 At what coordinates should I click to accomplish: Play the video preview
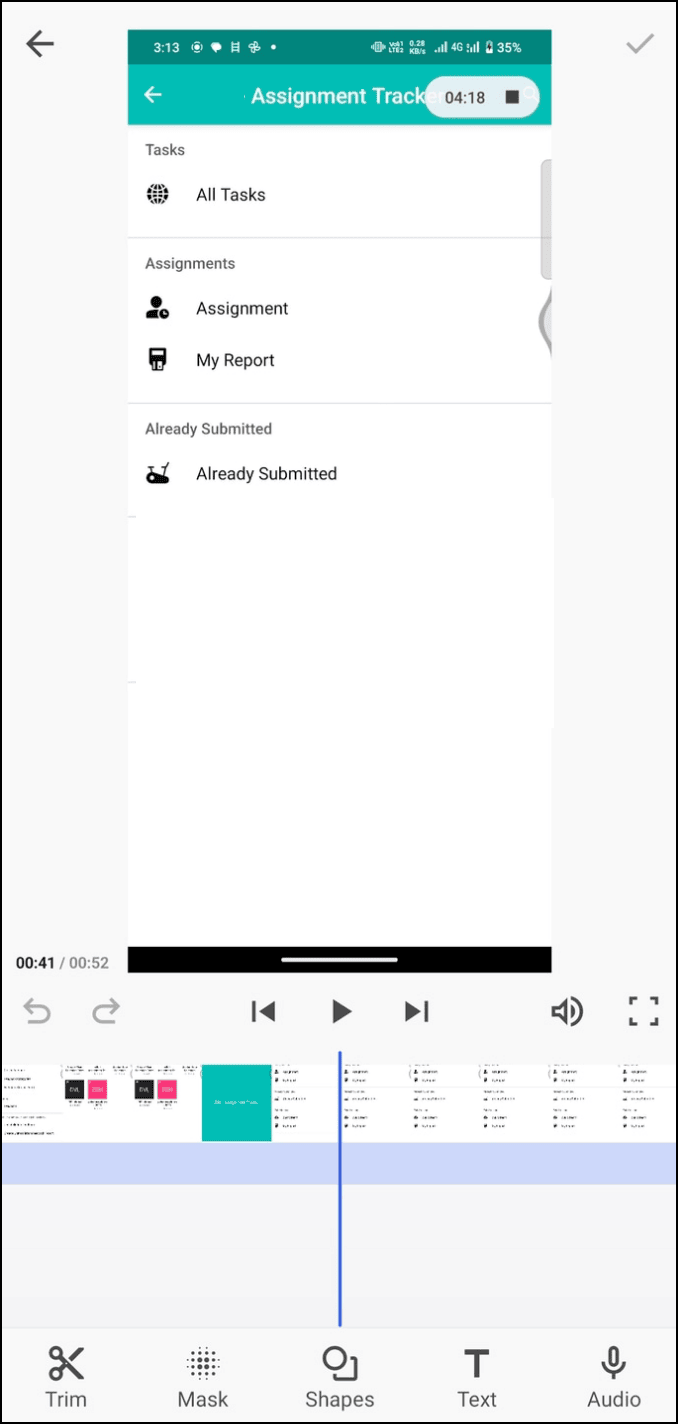[341, 1012]
